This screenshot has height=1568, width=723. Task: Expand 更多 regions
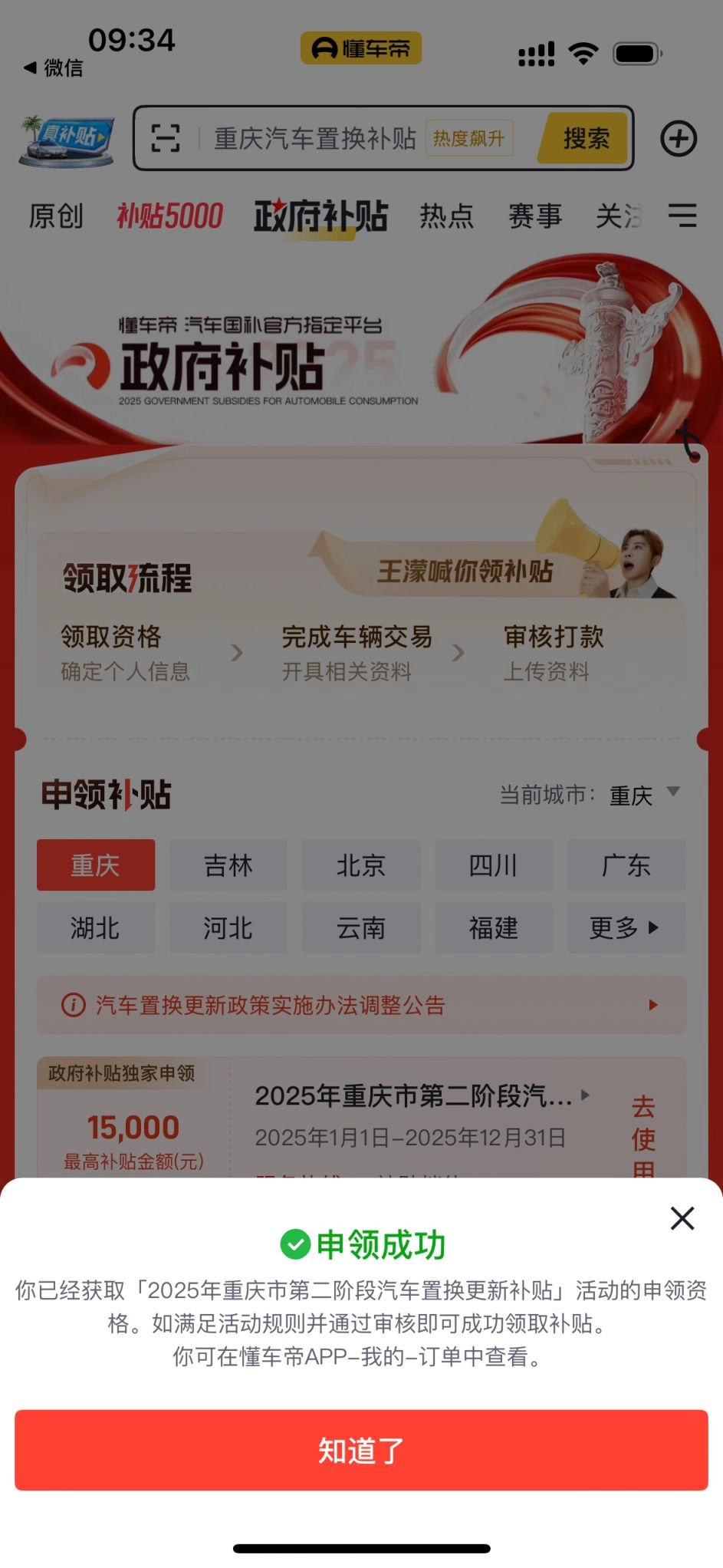[626, 928]
